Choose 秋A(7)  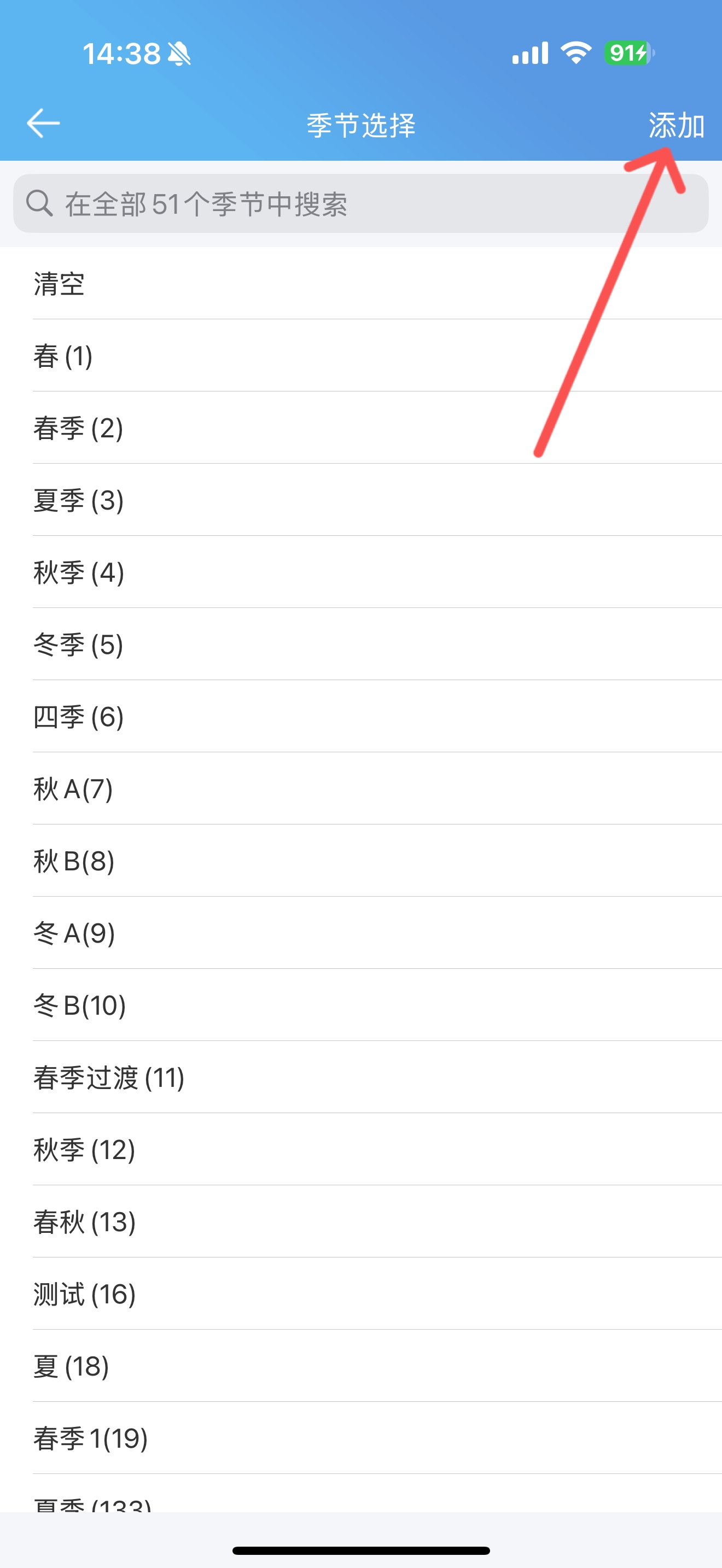point(361,788)
